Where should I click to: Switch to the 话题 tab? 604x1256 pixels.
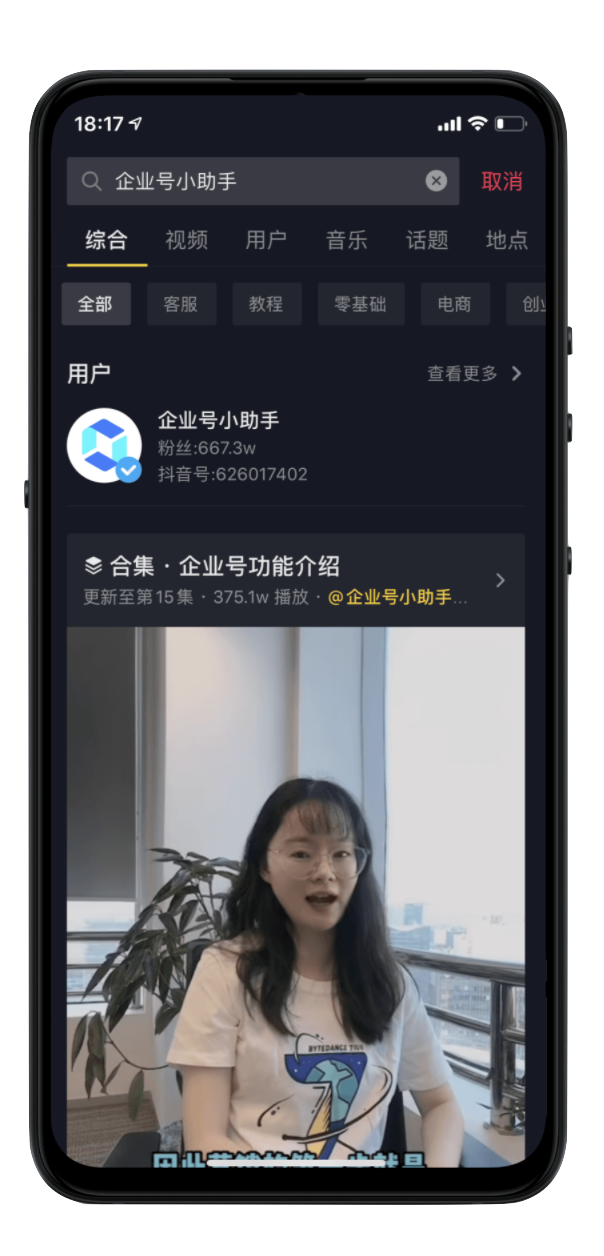coord(427,240)
